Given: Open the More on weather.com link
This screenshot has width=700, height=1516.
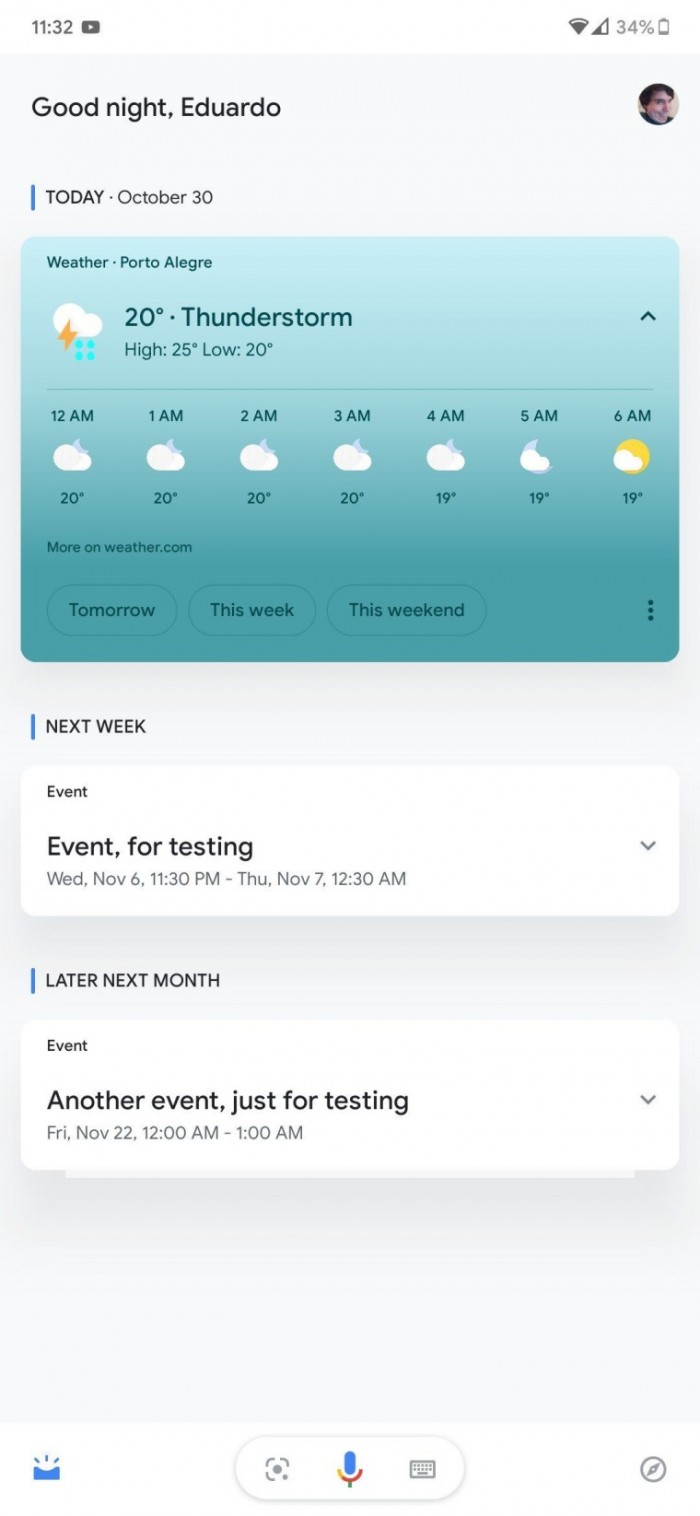Looking at the screenshot, I should tap(119, 547).
